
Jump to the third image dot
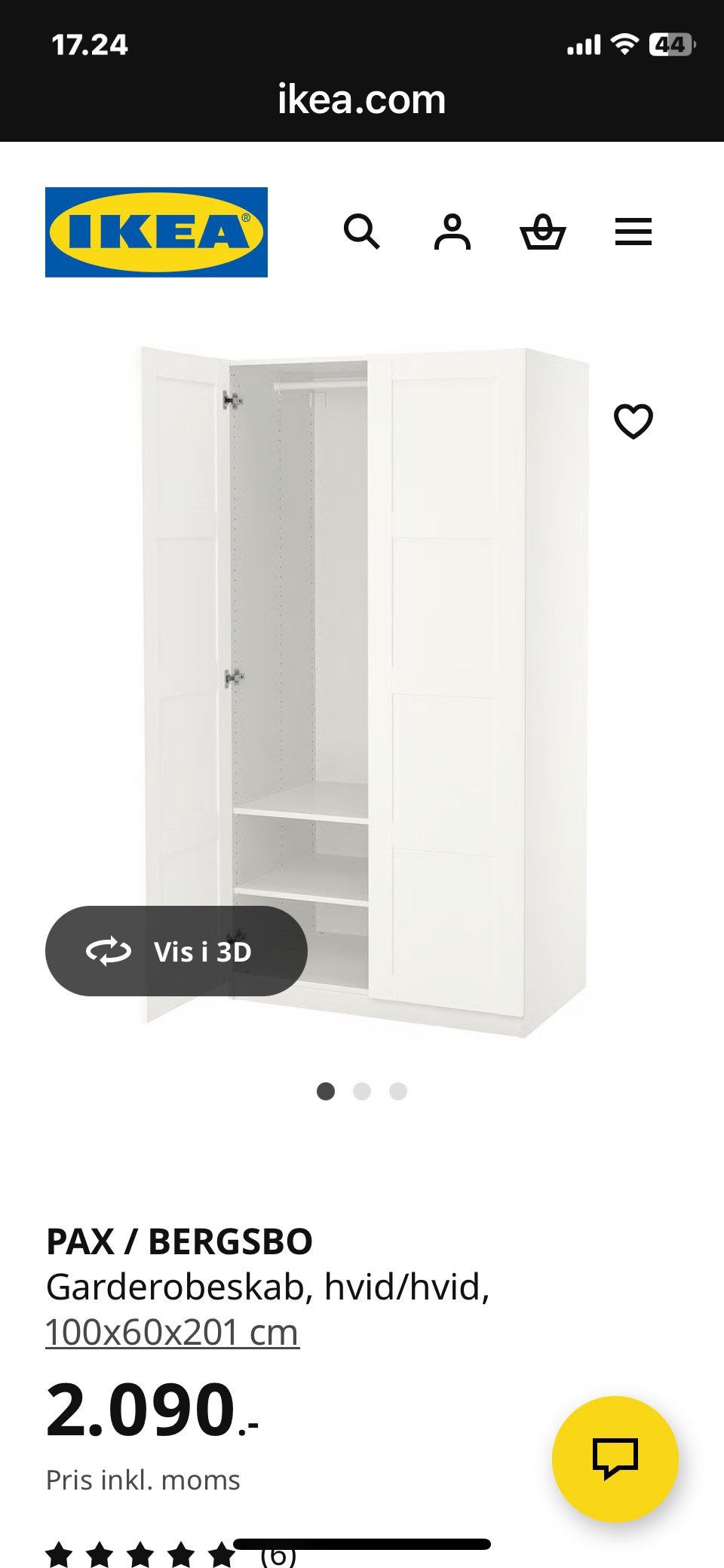(398, 1091)
